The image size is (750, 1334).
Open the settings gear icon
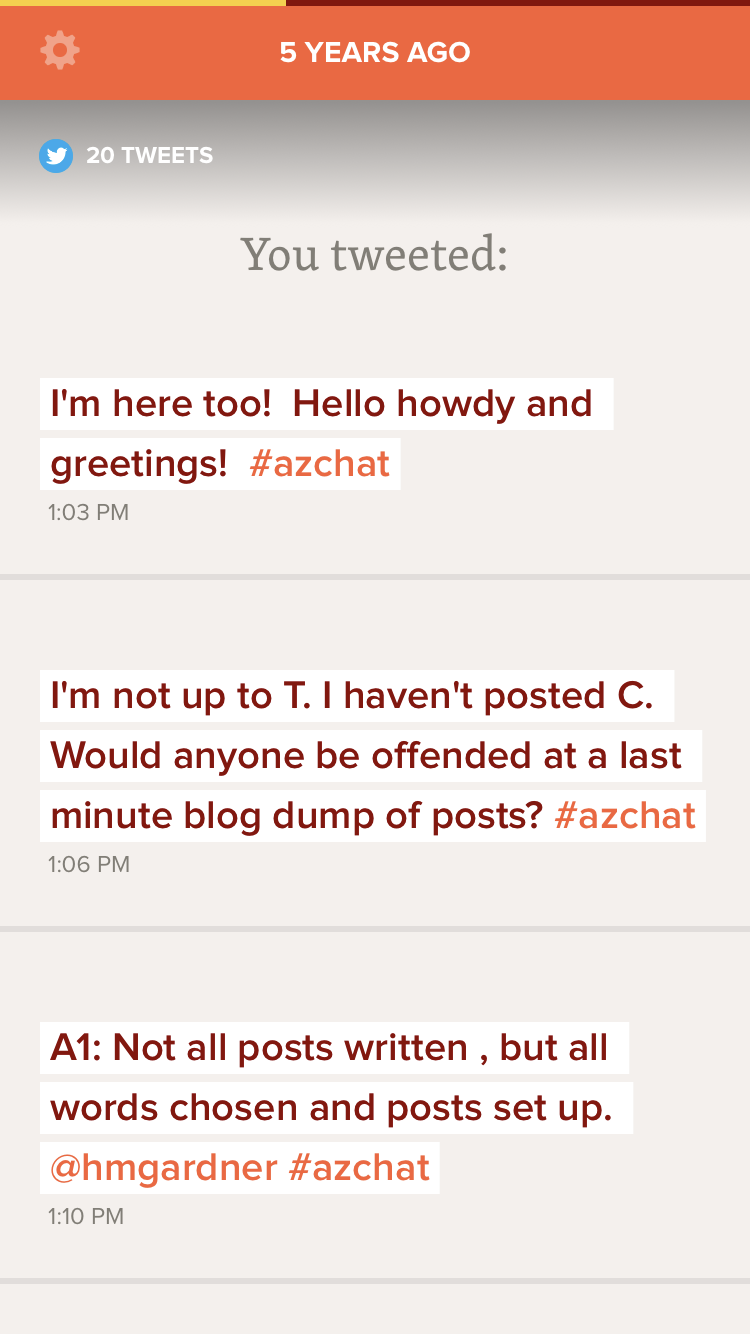[60, 50]
